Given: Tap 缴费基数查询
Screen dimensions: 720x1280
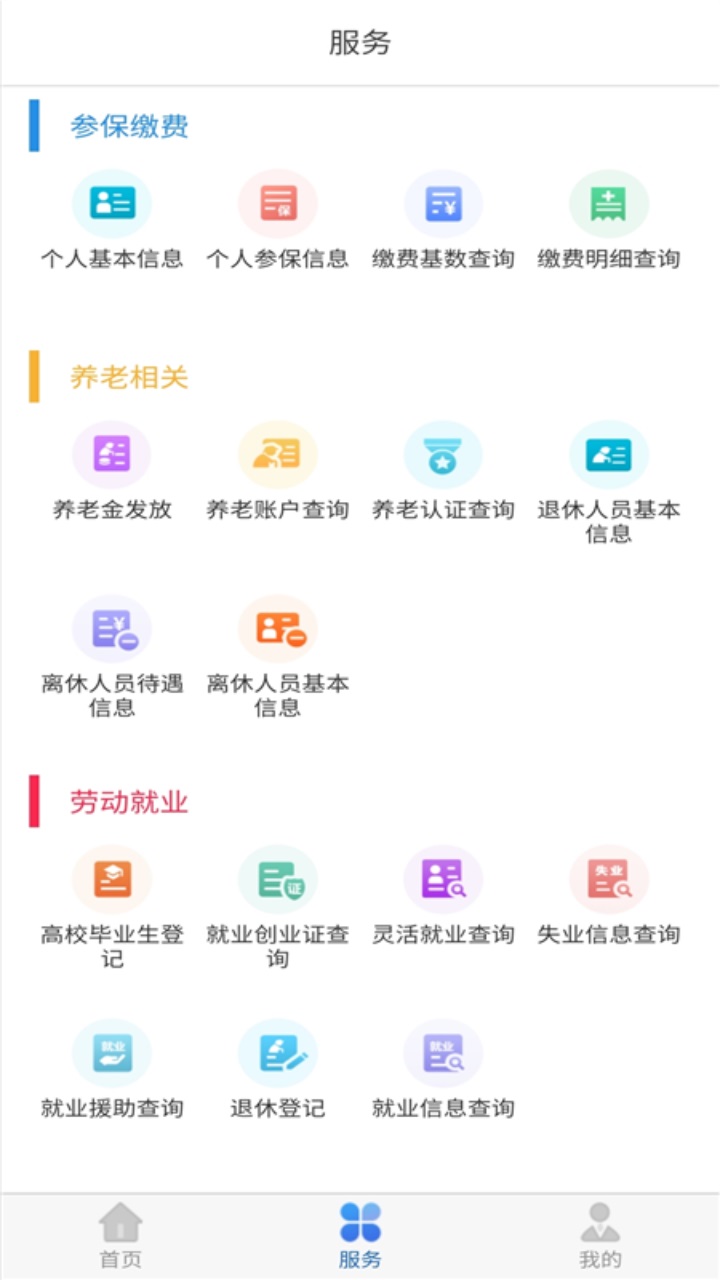Looking at the screenshot, I should (x=443, y=205).
